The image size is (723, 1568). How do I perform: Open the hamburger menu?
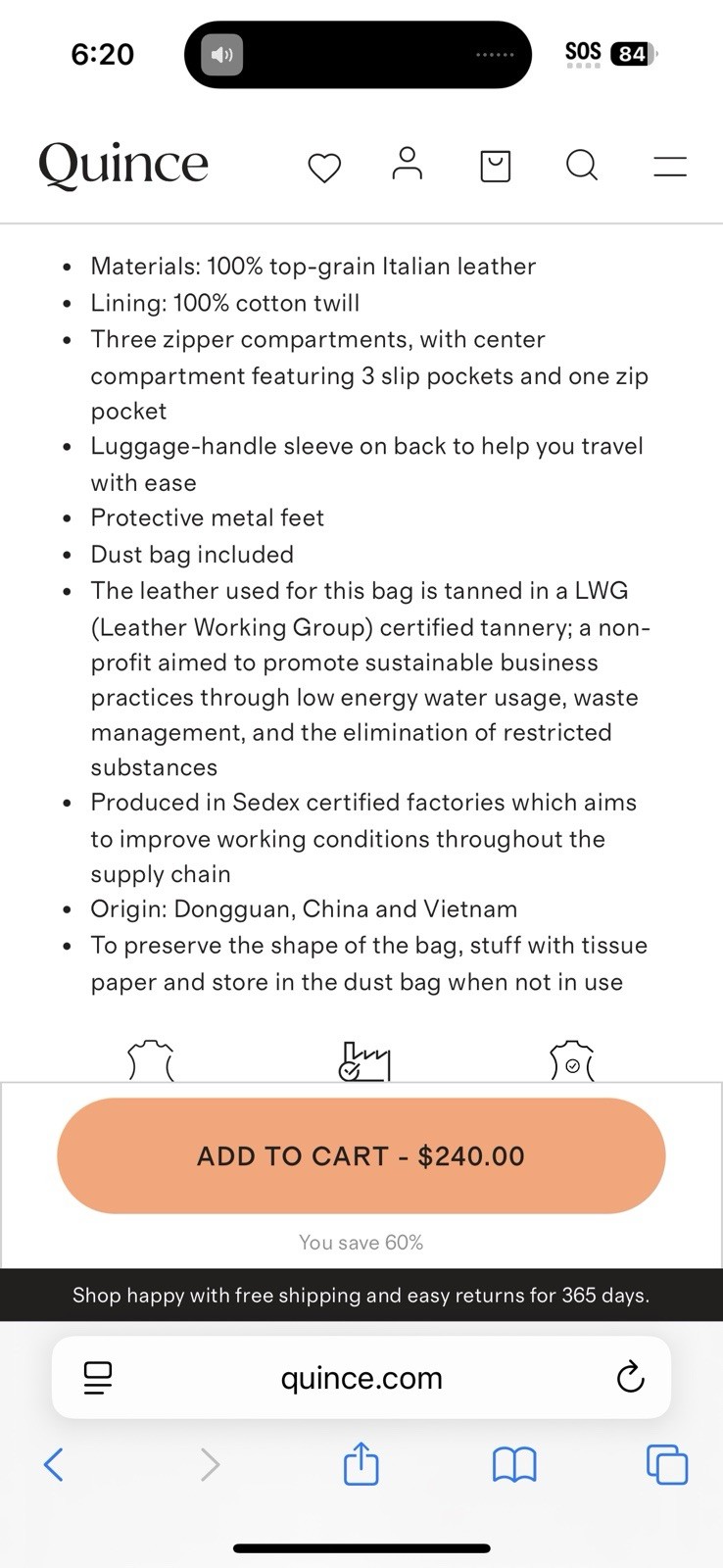pyautogui.click(x=670, y=167)
